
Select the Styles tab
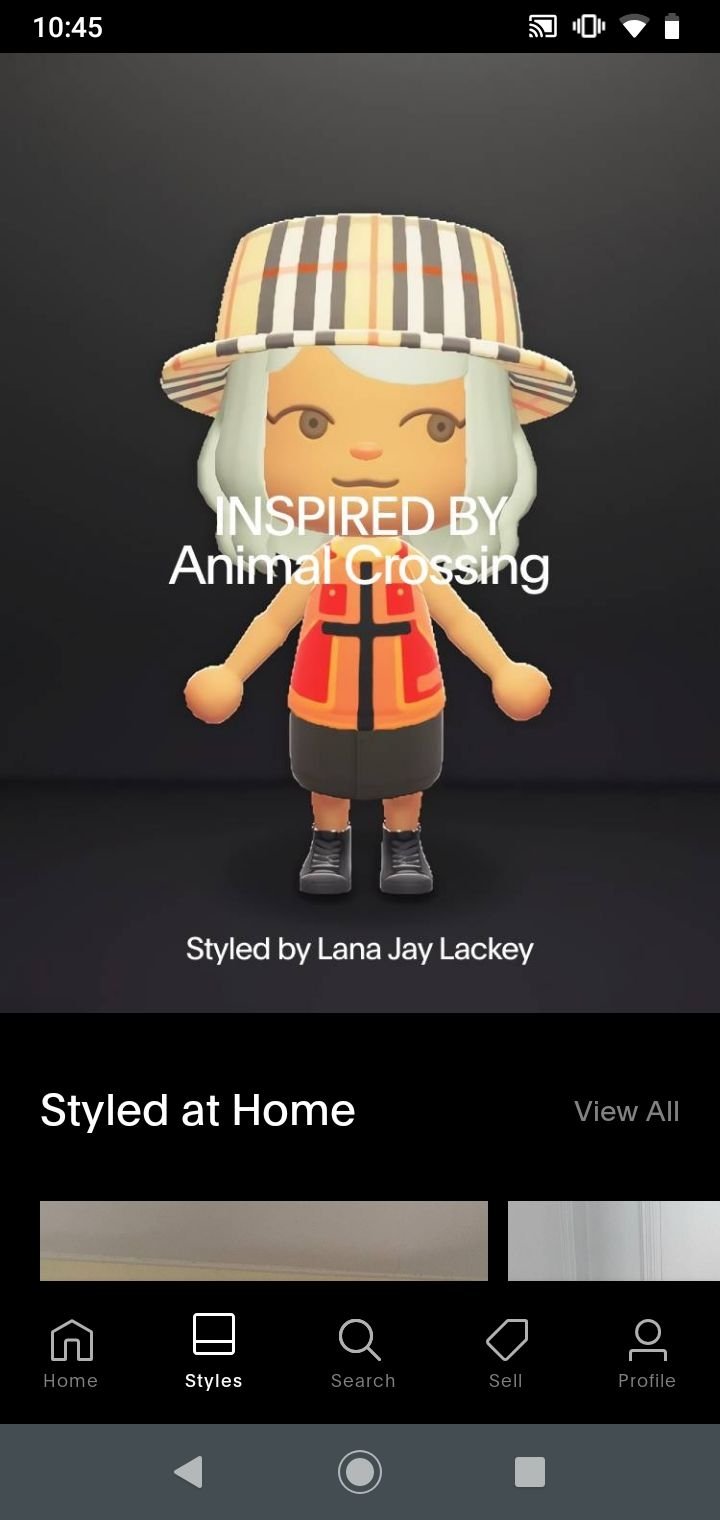pos(214,1352)
